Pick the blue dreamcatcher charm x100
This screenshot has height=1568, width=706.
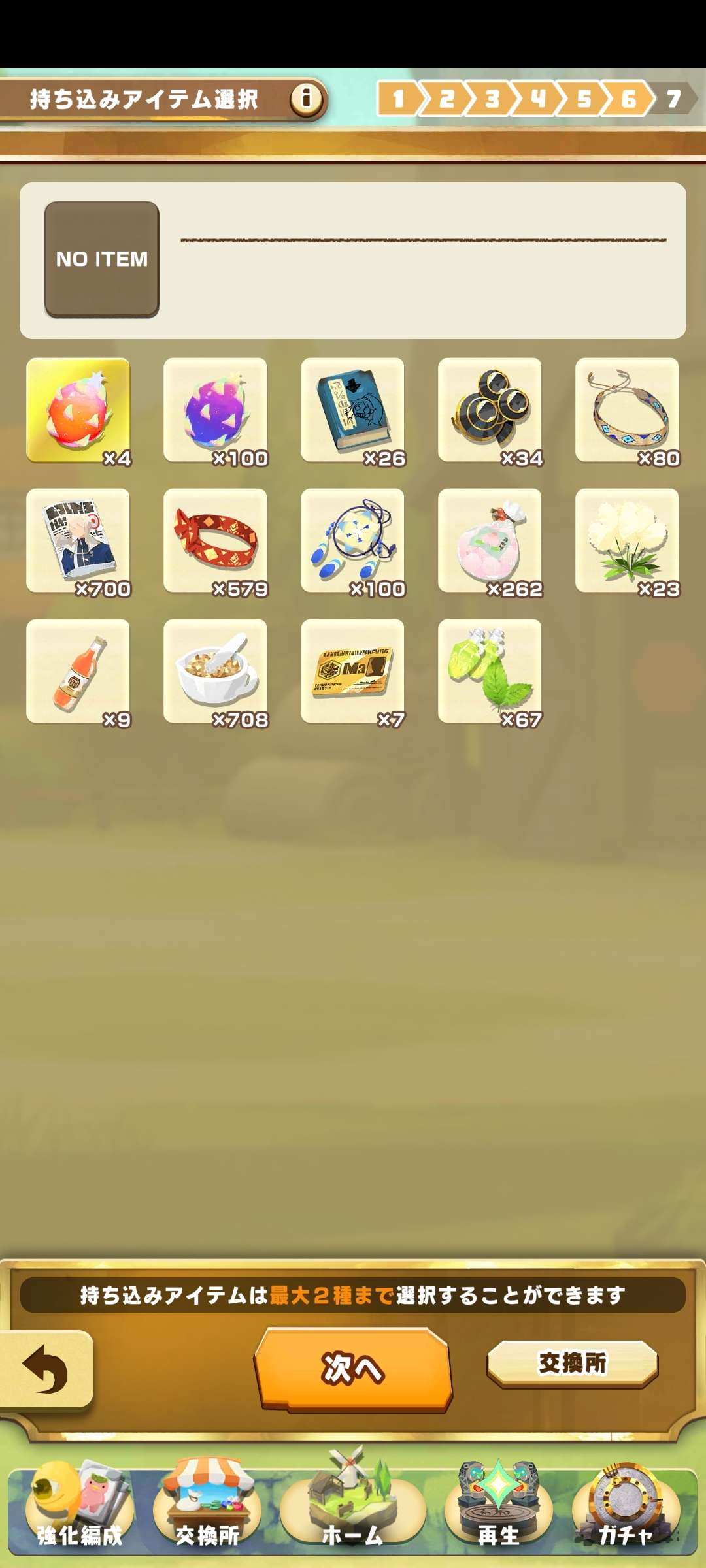click(x=353, y=541)
